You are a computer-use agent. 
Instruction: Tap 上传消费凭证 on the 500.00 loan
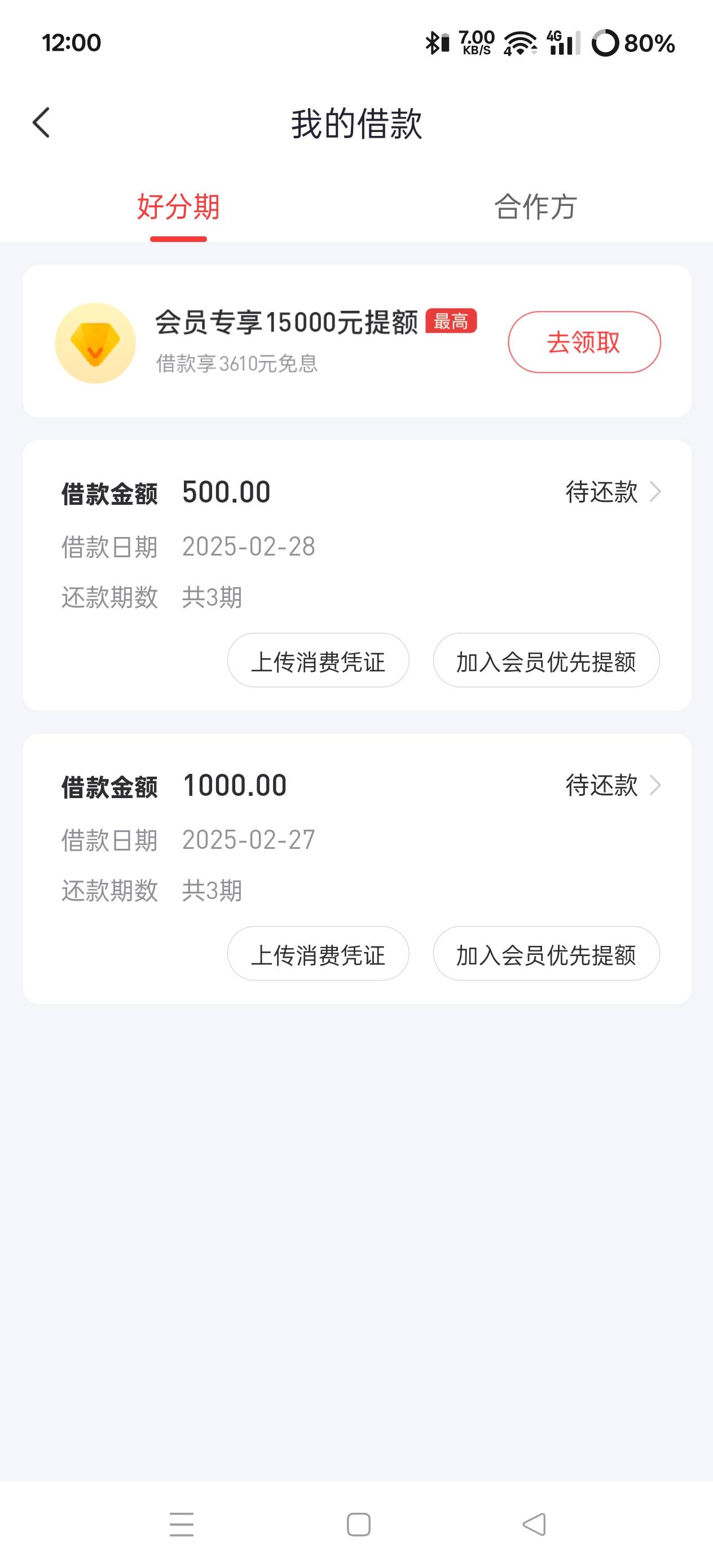coord(318,660)
